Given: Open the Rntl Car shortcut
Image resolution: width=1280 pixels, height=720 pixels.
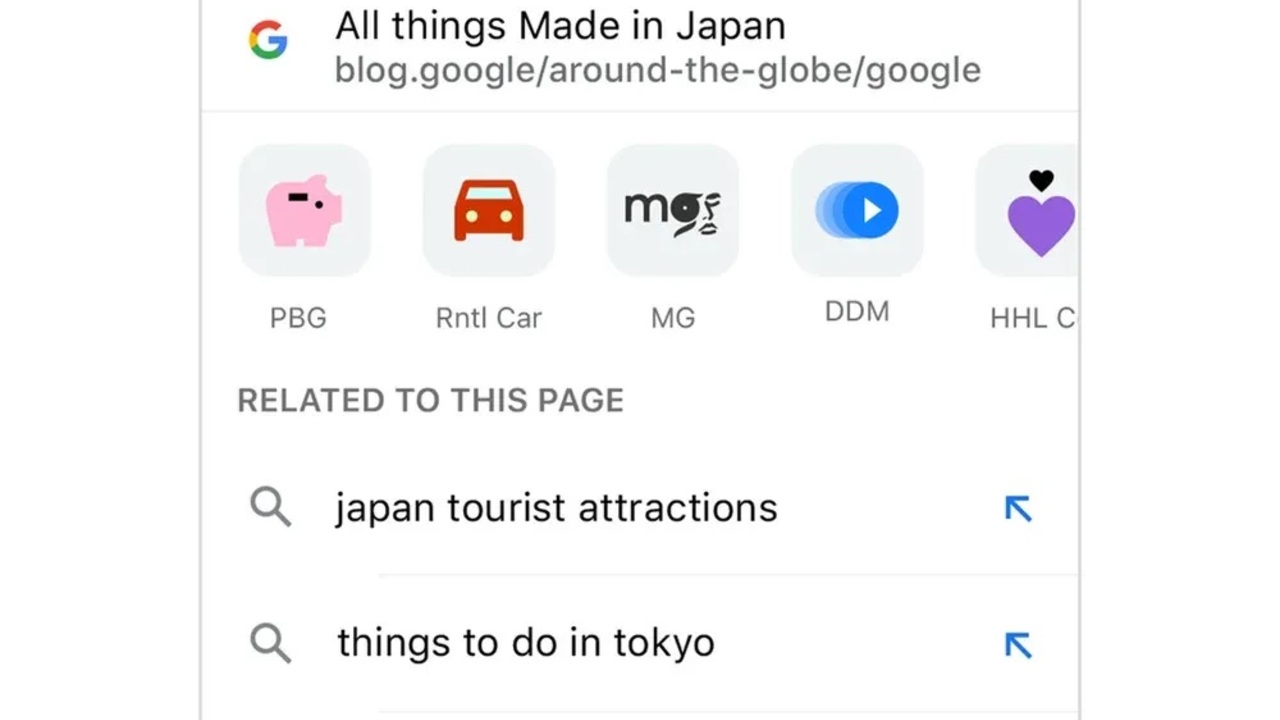Looking at the screenshot, I should coord(488,210).
